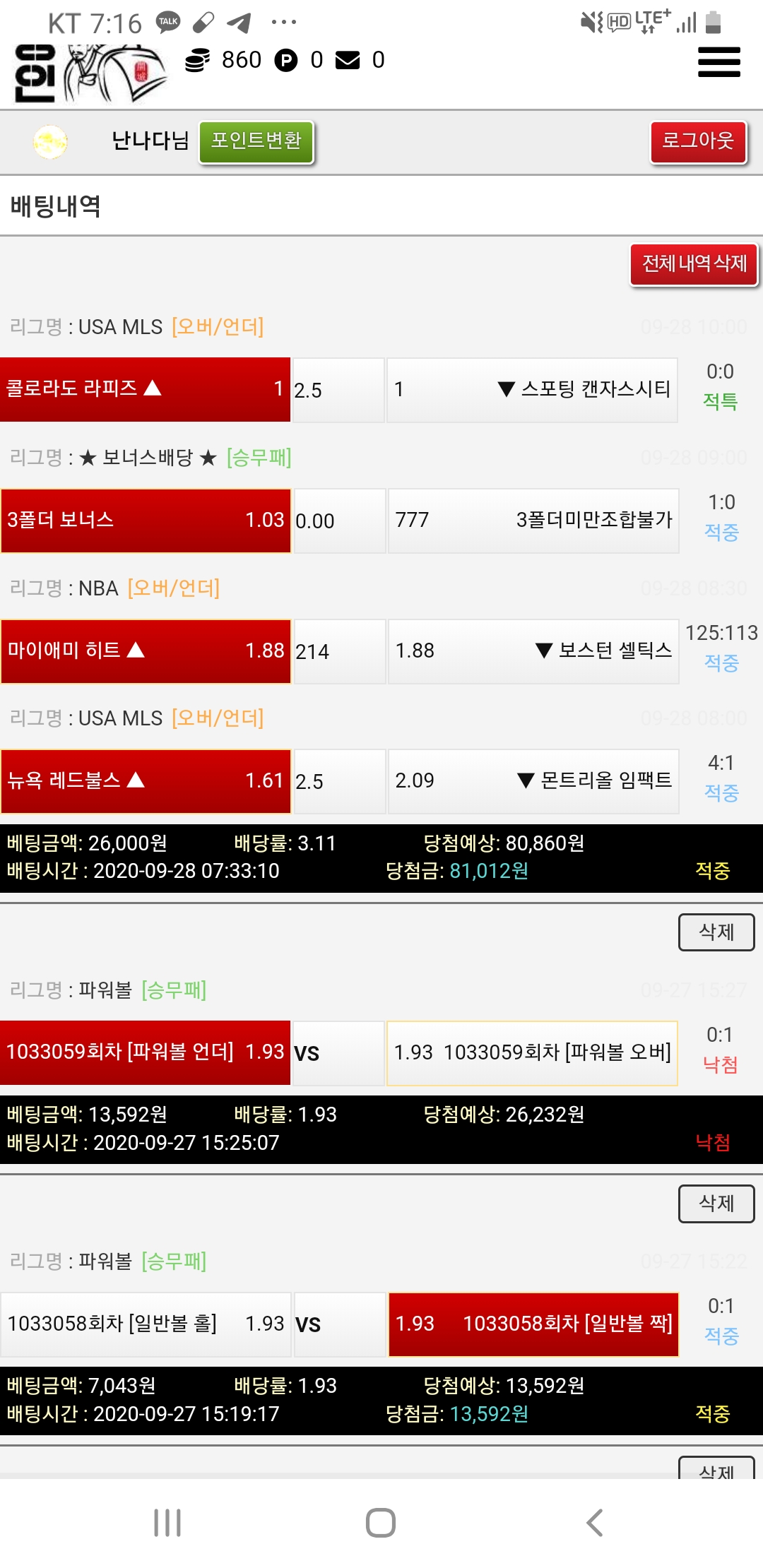Tap the 포인트변환 button
763x1568 pixels.
coord(256,141)
